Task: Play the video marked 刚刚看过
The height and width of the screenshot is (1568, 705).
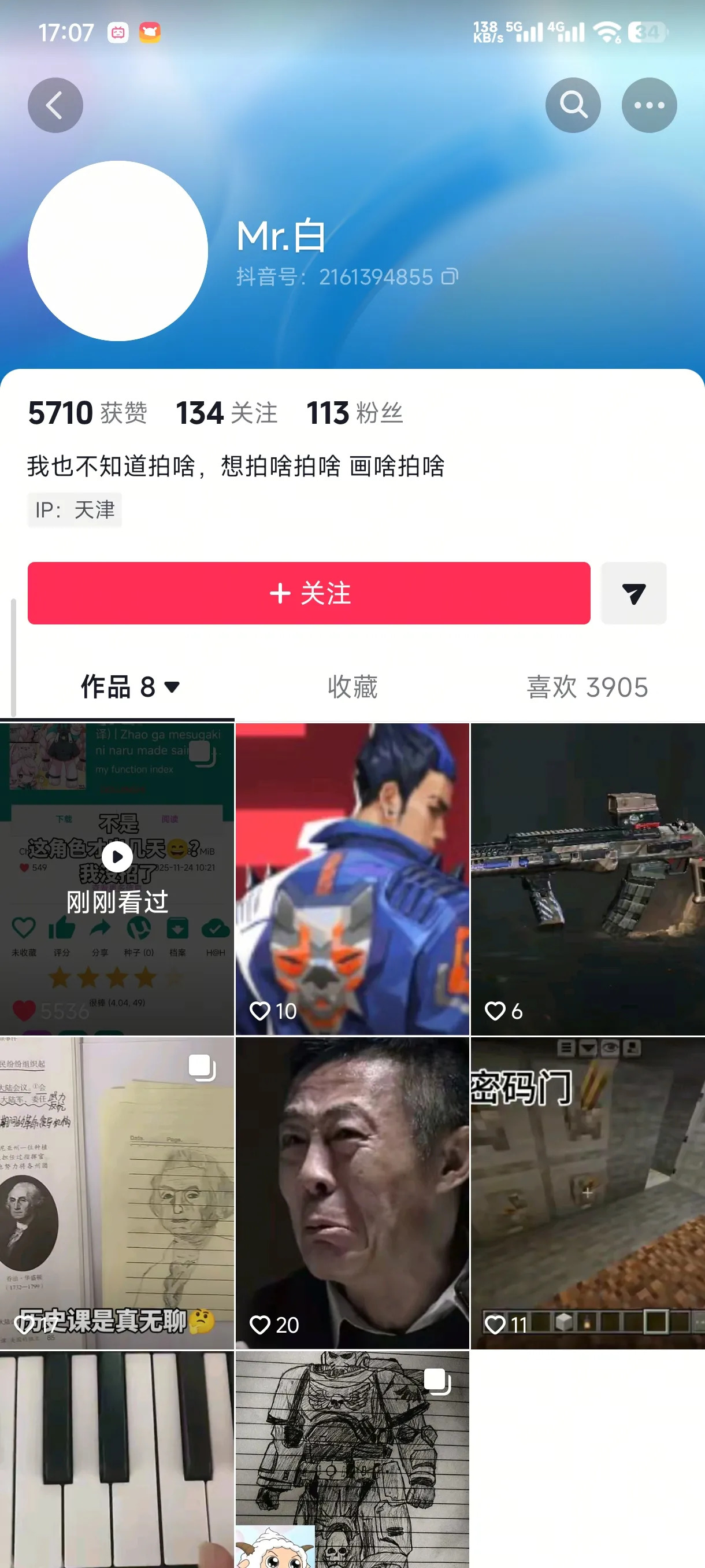Action: 117,878
